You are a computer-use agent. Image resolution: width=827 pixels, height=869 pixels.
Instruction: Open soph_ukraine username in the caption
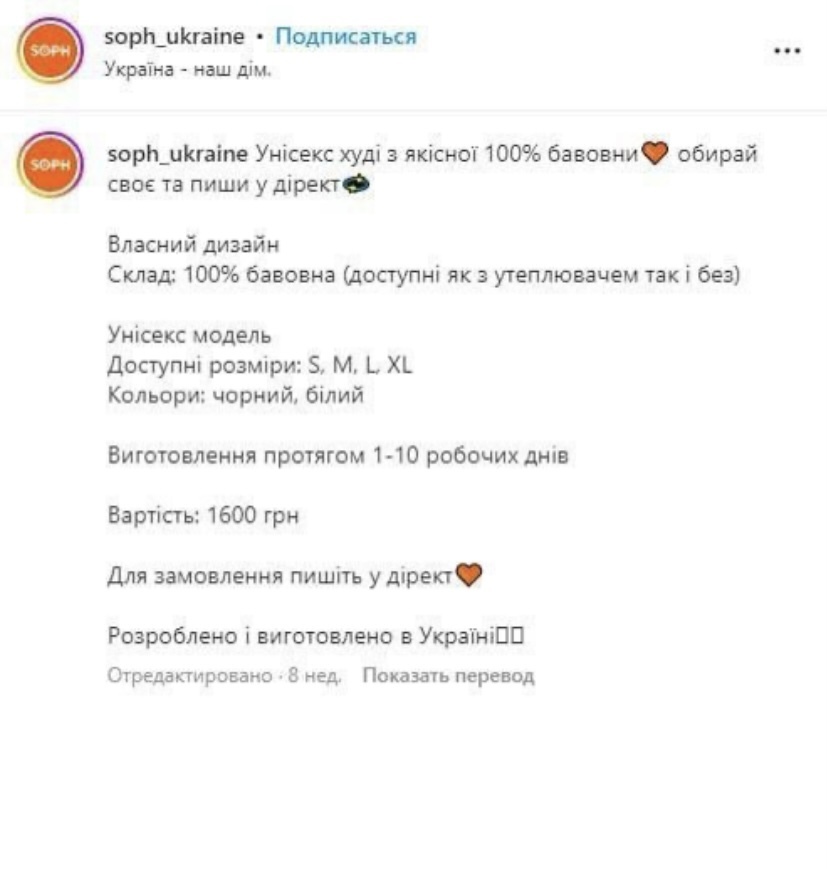click(x=176, y=155)
